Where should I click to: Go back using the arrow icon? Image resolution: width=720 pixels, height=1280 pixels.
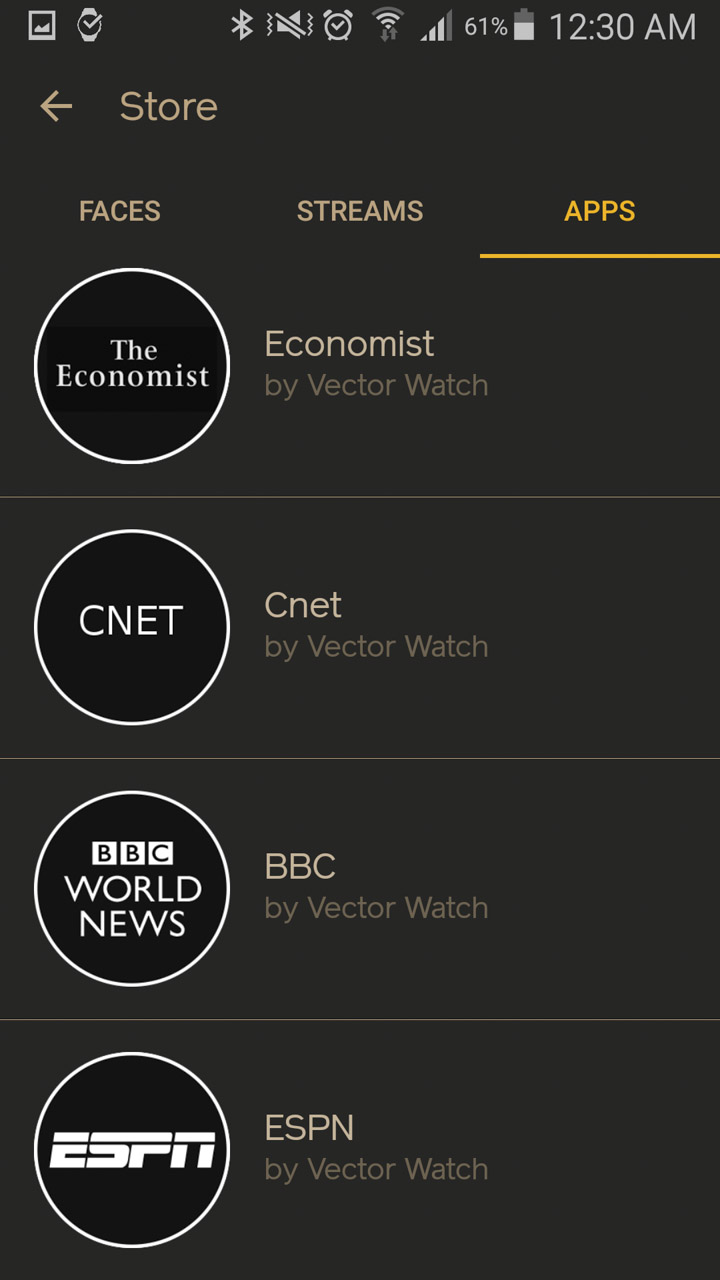click(56, 106)
